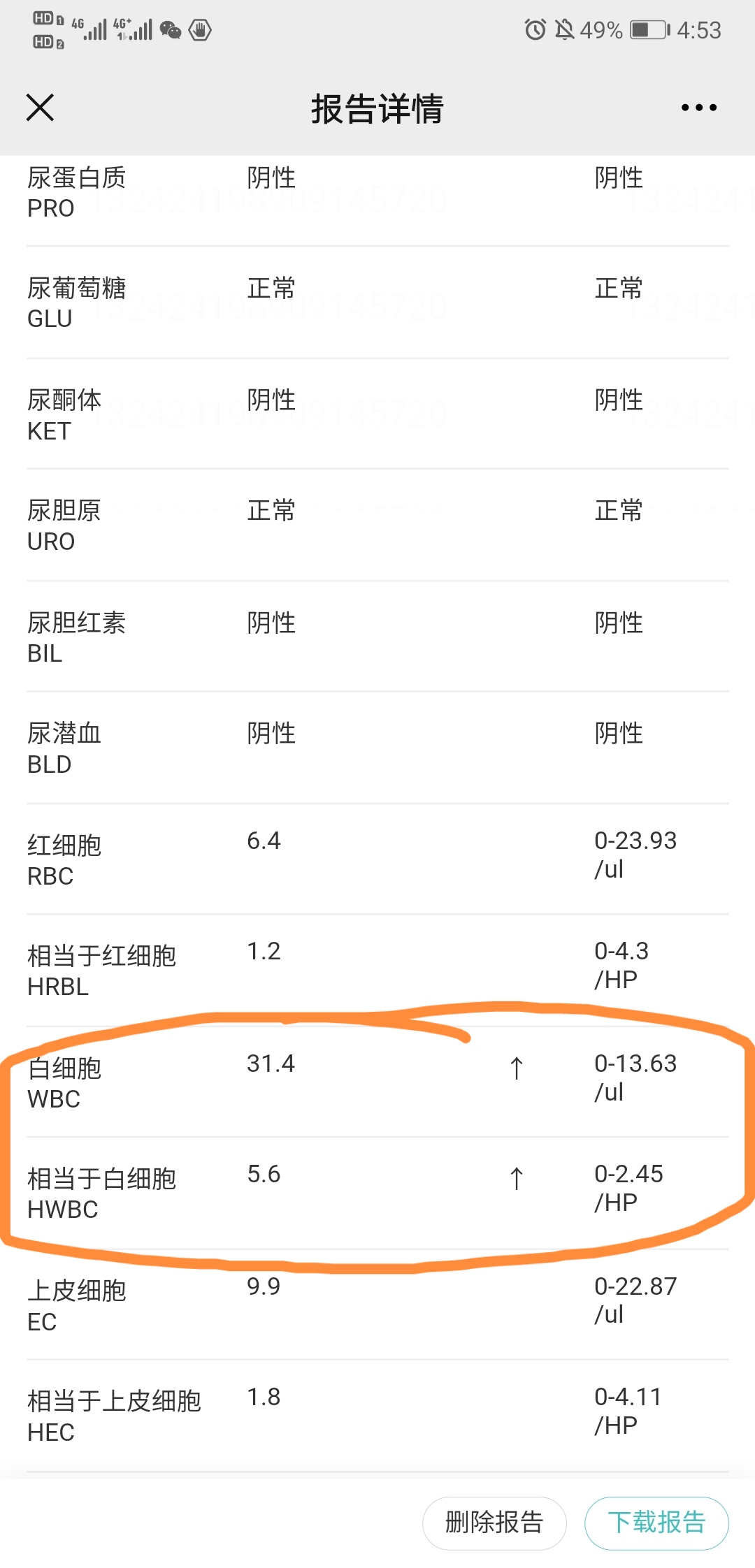Tap the RBC value 6.4
Image resolution: width=755 pixels, height=1568 pixels.
[x=263, y=841]
